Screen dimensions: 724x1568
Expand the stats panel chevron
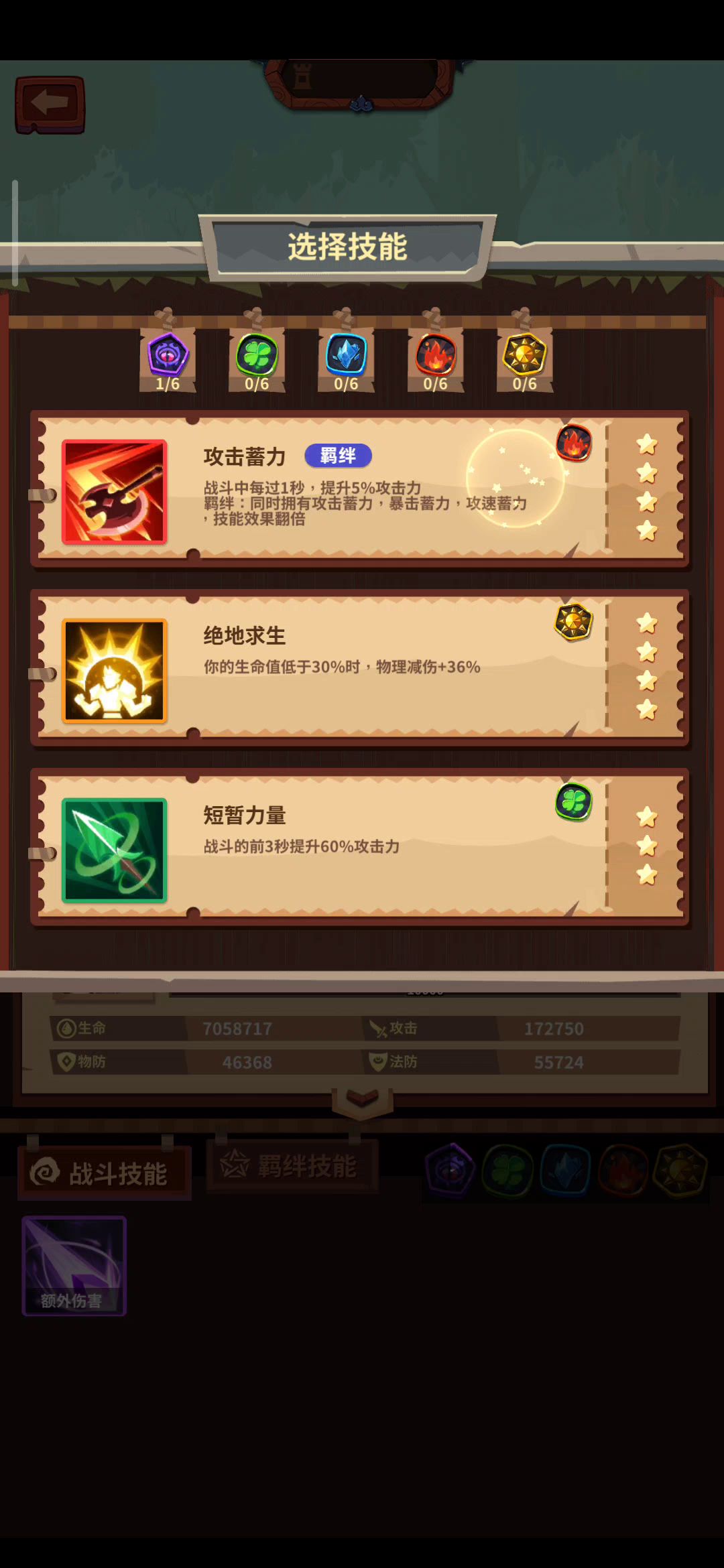pyautogui.click(x=362, y=1099)
